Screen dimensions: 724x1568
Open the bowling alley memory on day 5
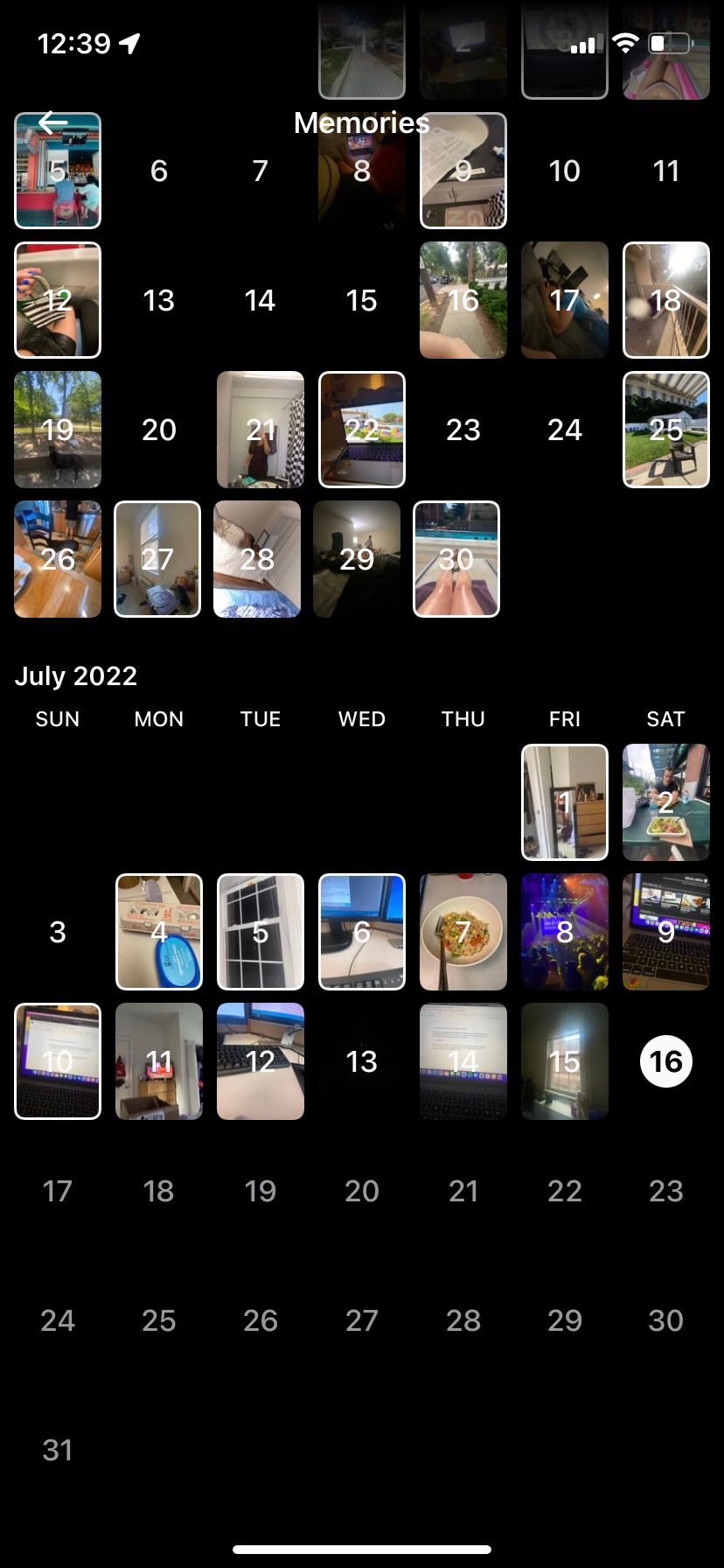[x=57, y=171]
